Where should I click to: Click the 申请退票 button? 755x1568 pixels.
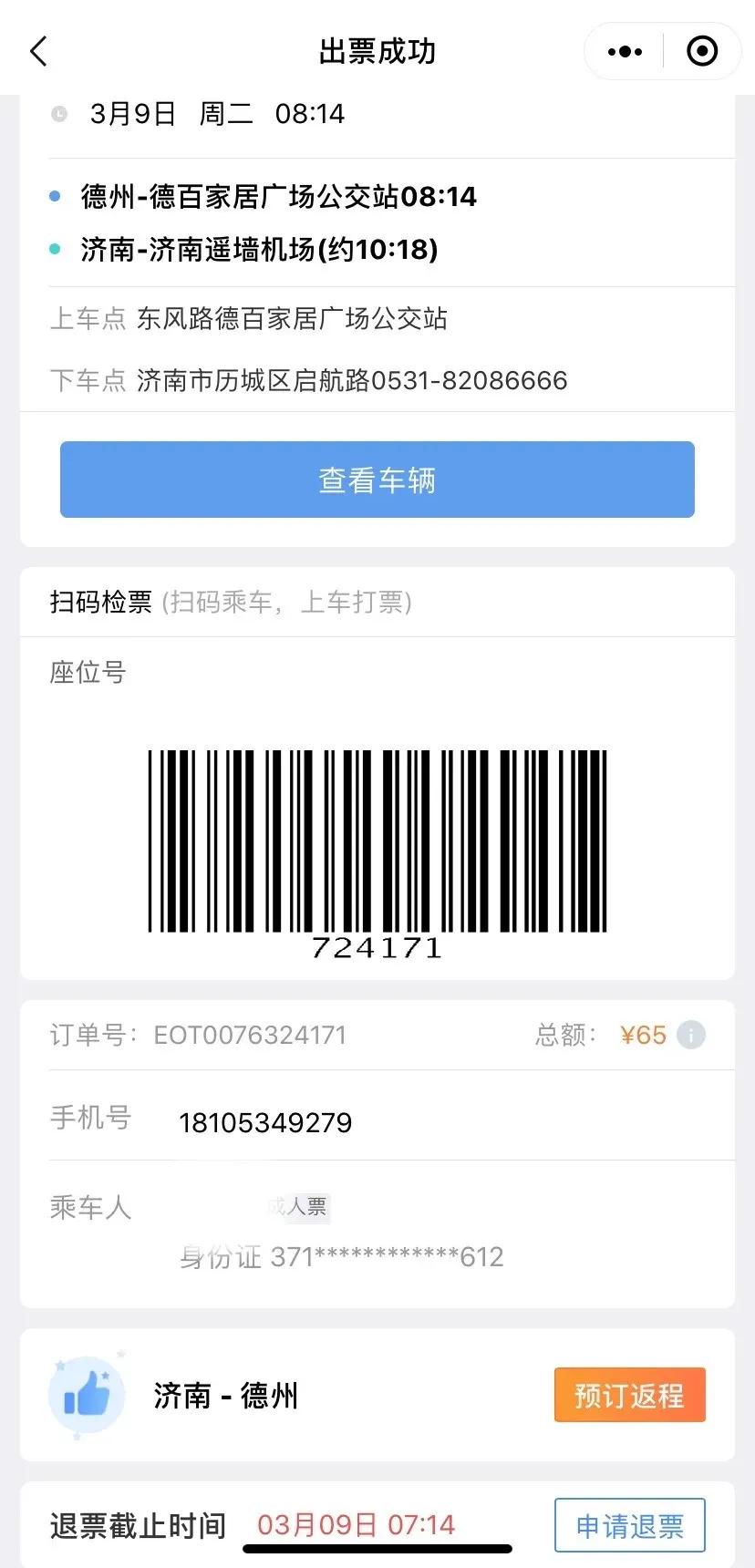[x=629, y=1525]
